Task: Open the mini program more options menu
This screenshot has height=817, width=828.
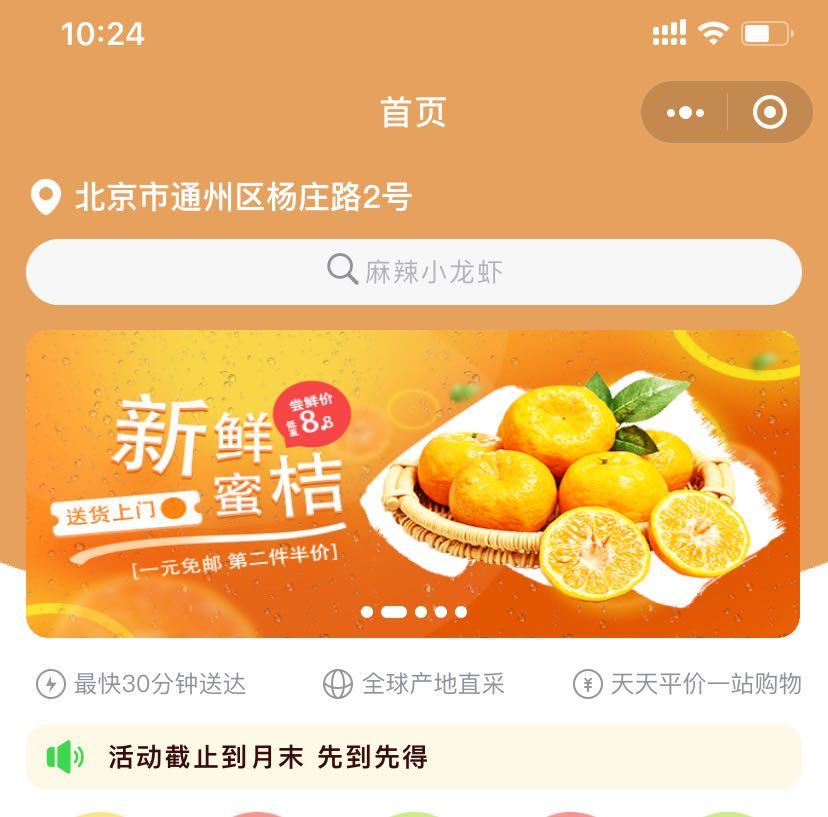Action: point(685,113)
